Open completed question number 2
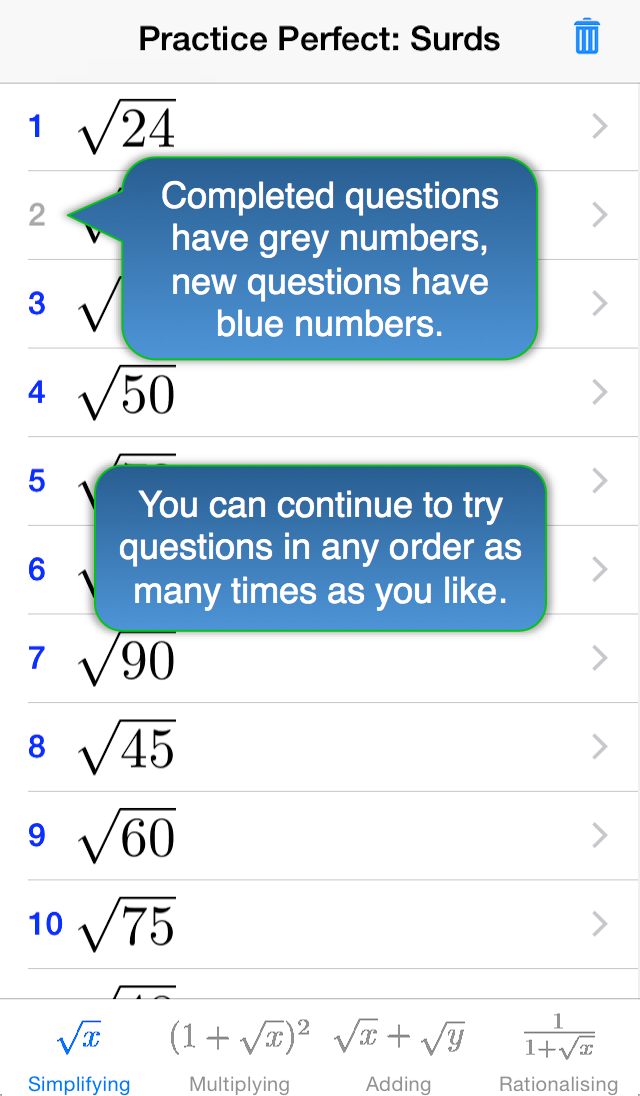The image size is (640, 1096). pos(37,215)
